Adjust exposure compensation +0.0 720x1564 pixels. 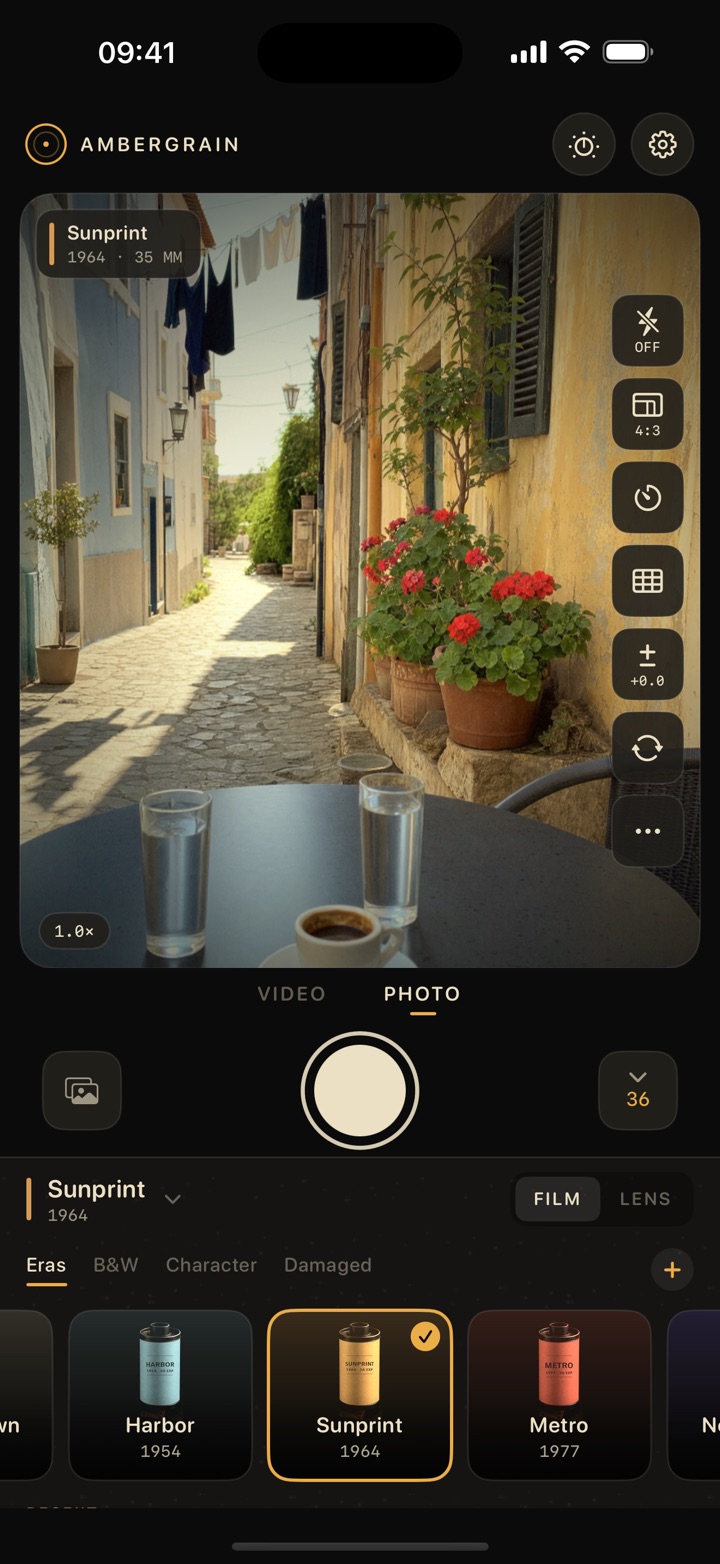click(x=647, y=664)
